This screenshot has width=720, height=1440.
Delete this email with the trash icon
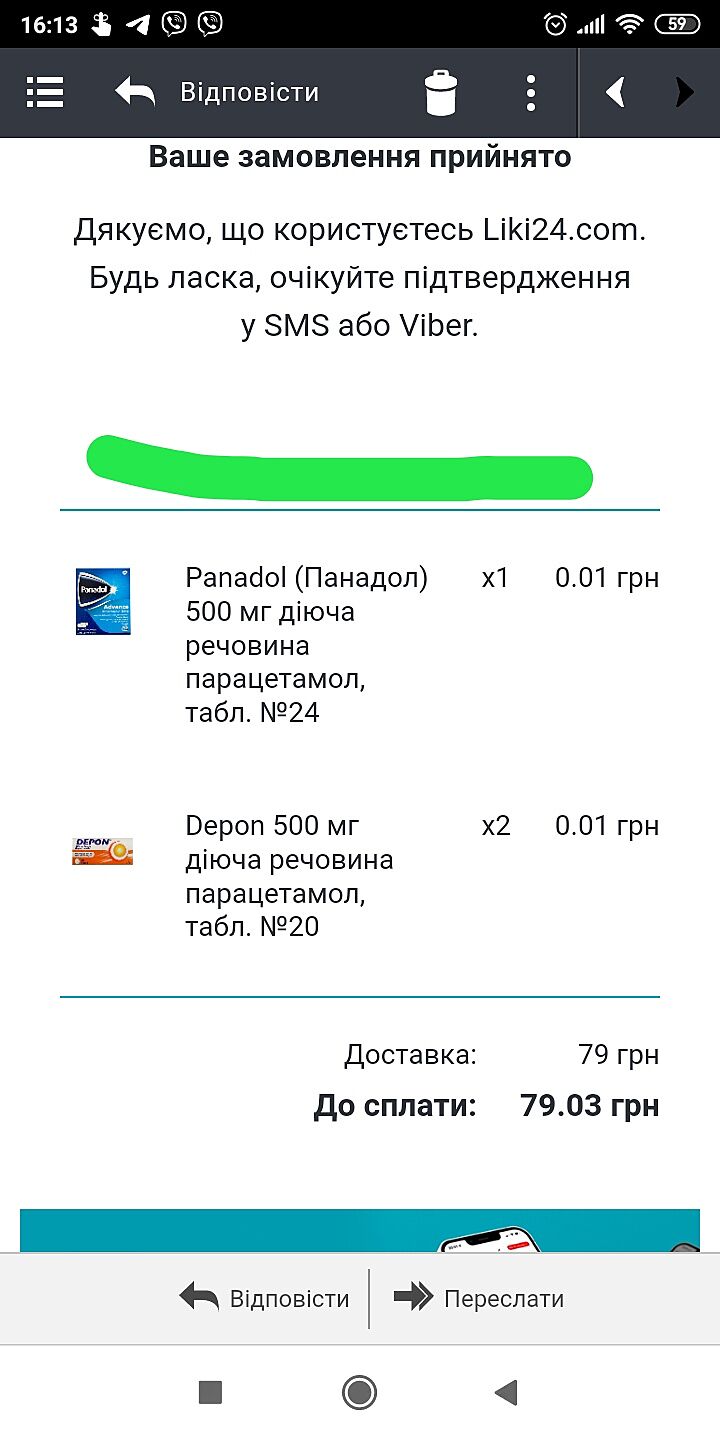point(440,93)
